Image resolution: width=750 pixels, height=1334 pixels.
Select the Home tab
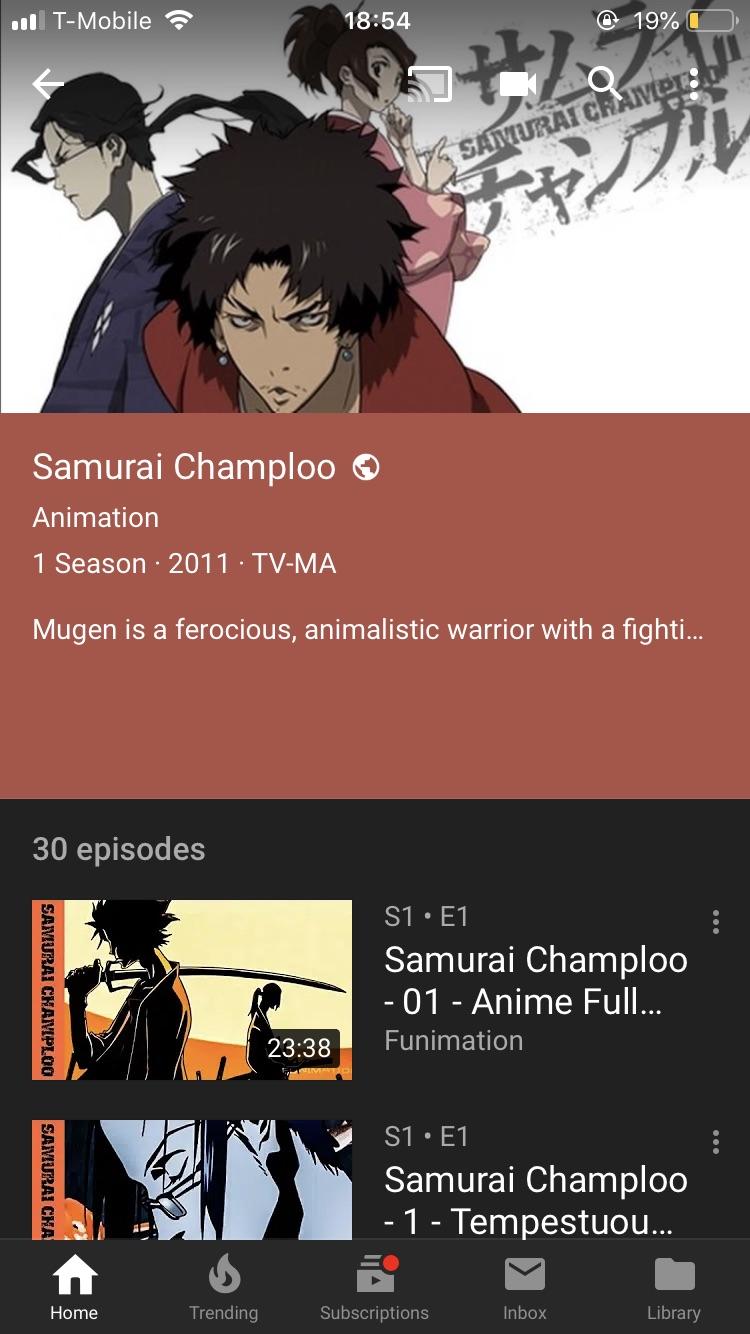point(74,1285)
